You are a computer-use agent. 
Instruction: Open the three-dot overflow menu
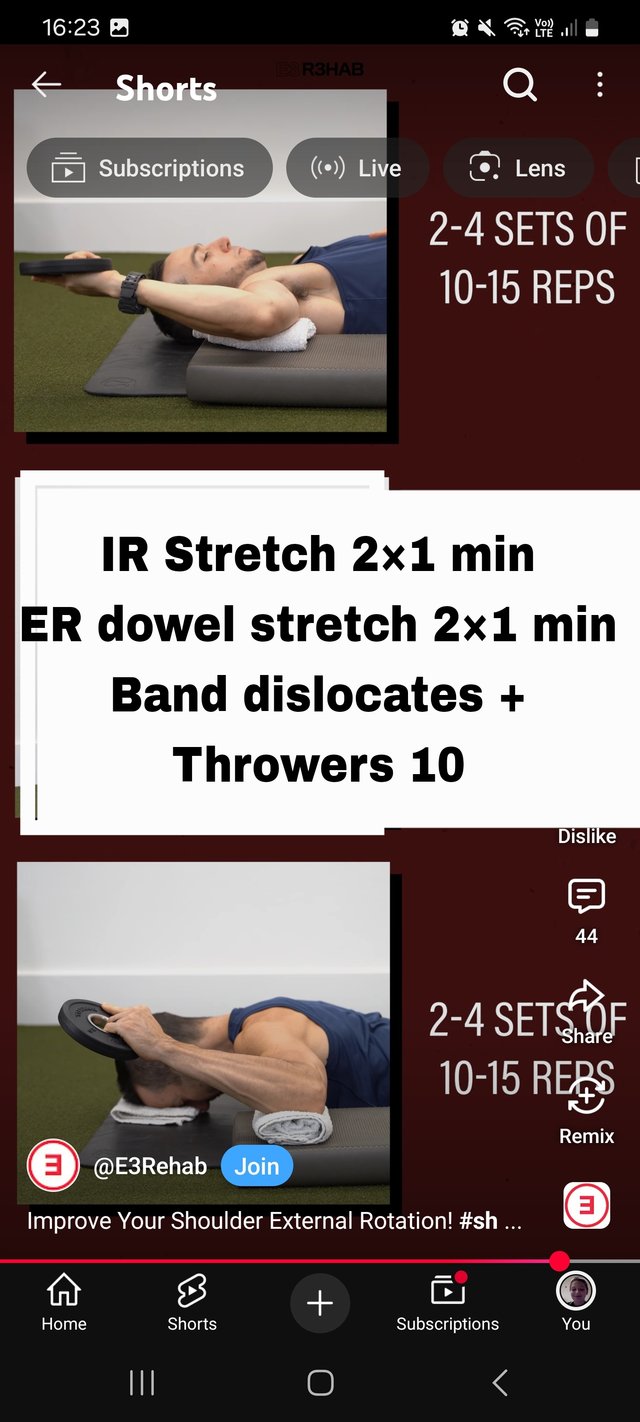click(x=600, y=86)
